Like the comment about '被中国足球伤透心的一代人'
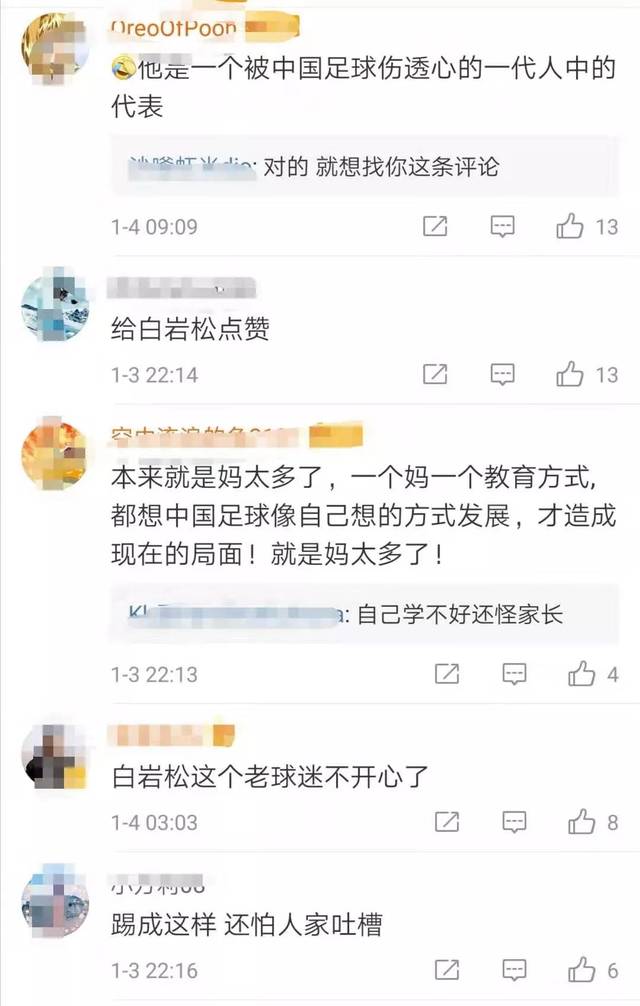 pos(570,227)
